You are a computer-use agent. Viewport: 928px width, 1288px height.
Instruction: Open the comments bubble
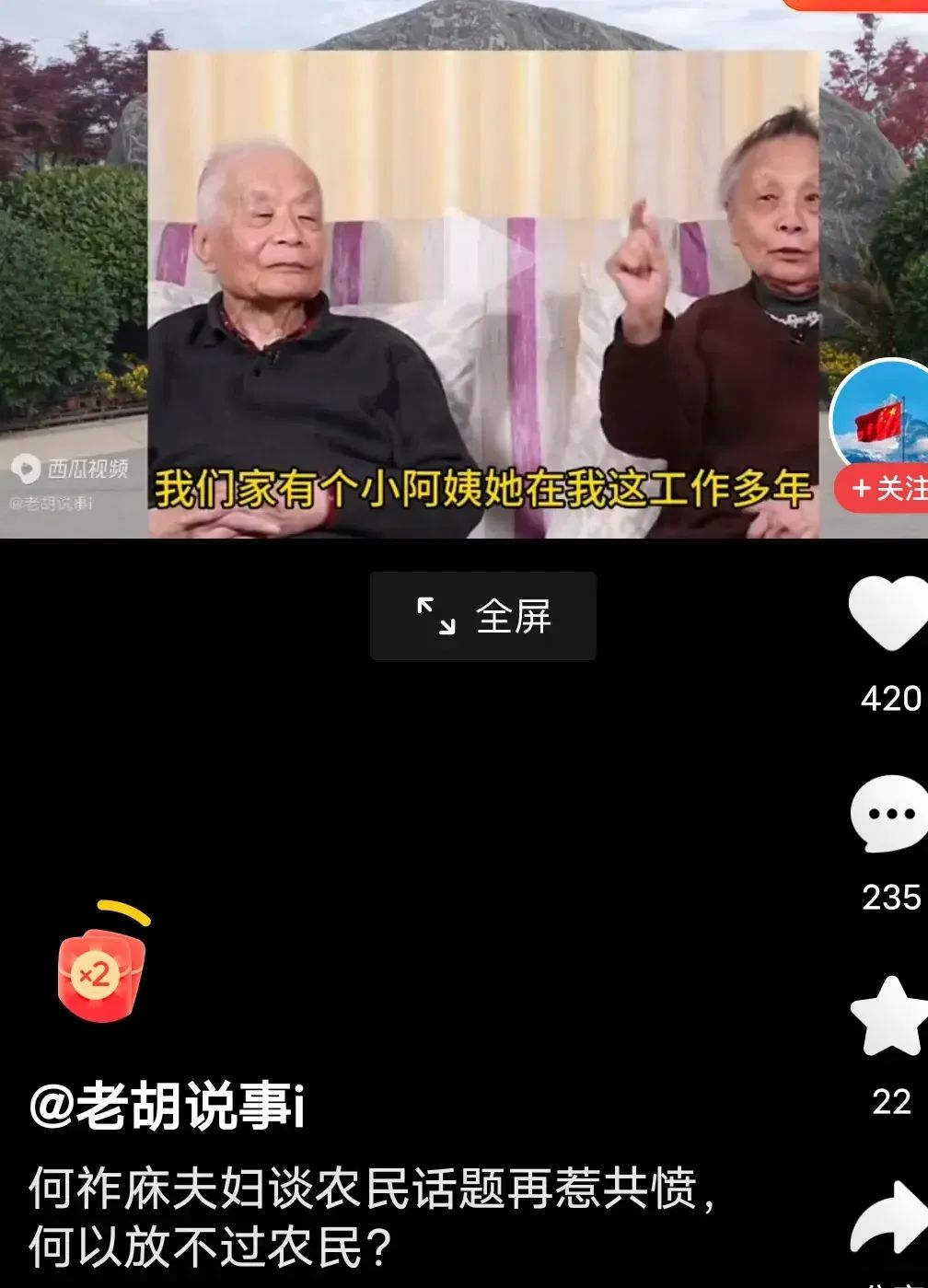click(x=889, y=814)
